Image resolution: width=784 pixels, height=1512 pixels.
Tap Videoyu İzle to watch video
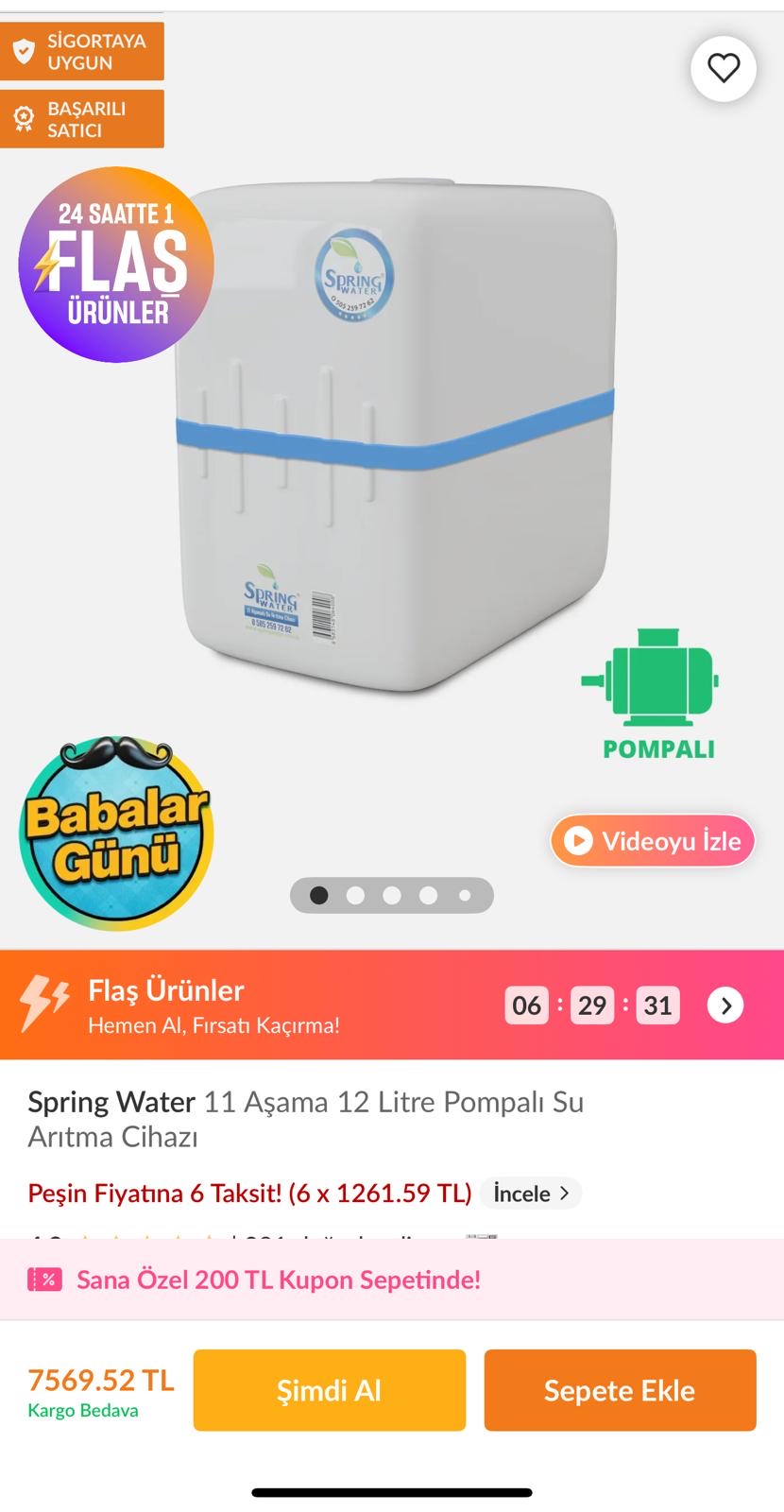[x=653, y=840]
